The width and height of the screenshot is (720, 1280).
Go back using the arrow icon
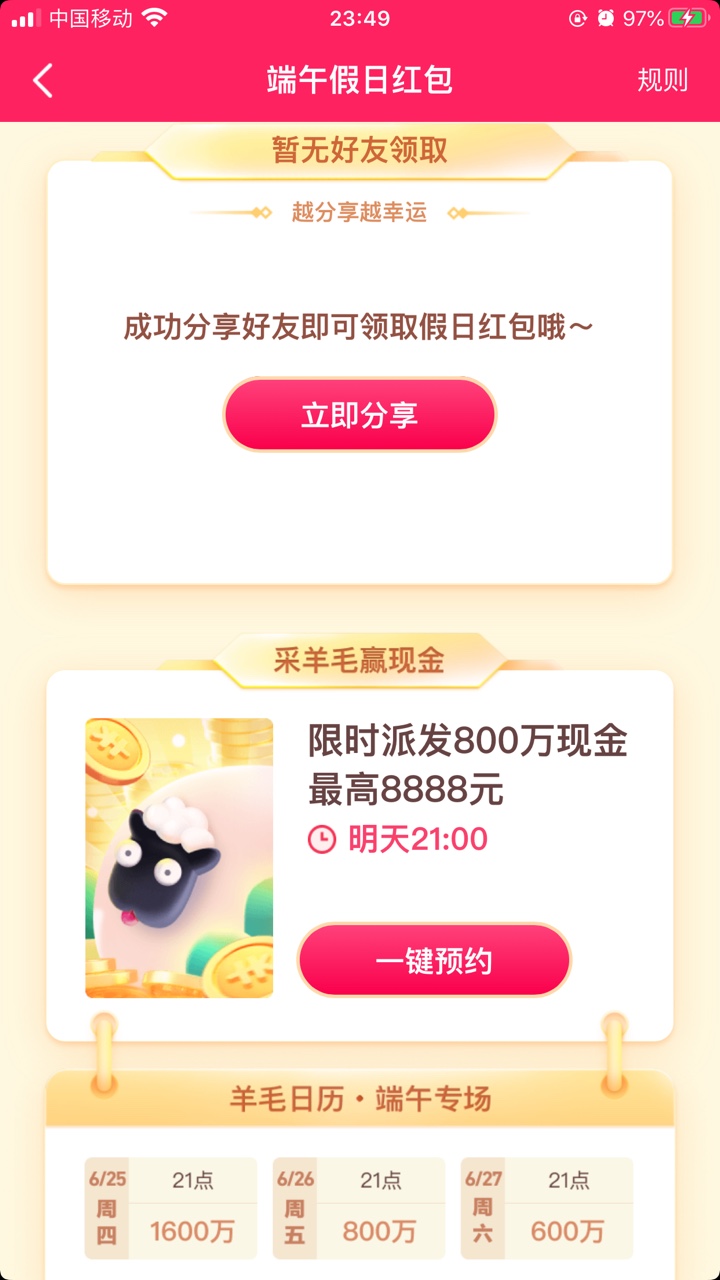tap(43, 80)
